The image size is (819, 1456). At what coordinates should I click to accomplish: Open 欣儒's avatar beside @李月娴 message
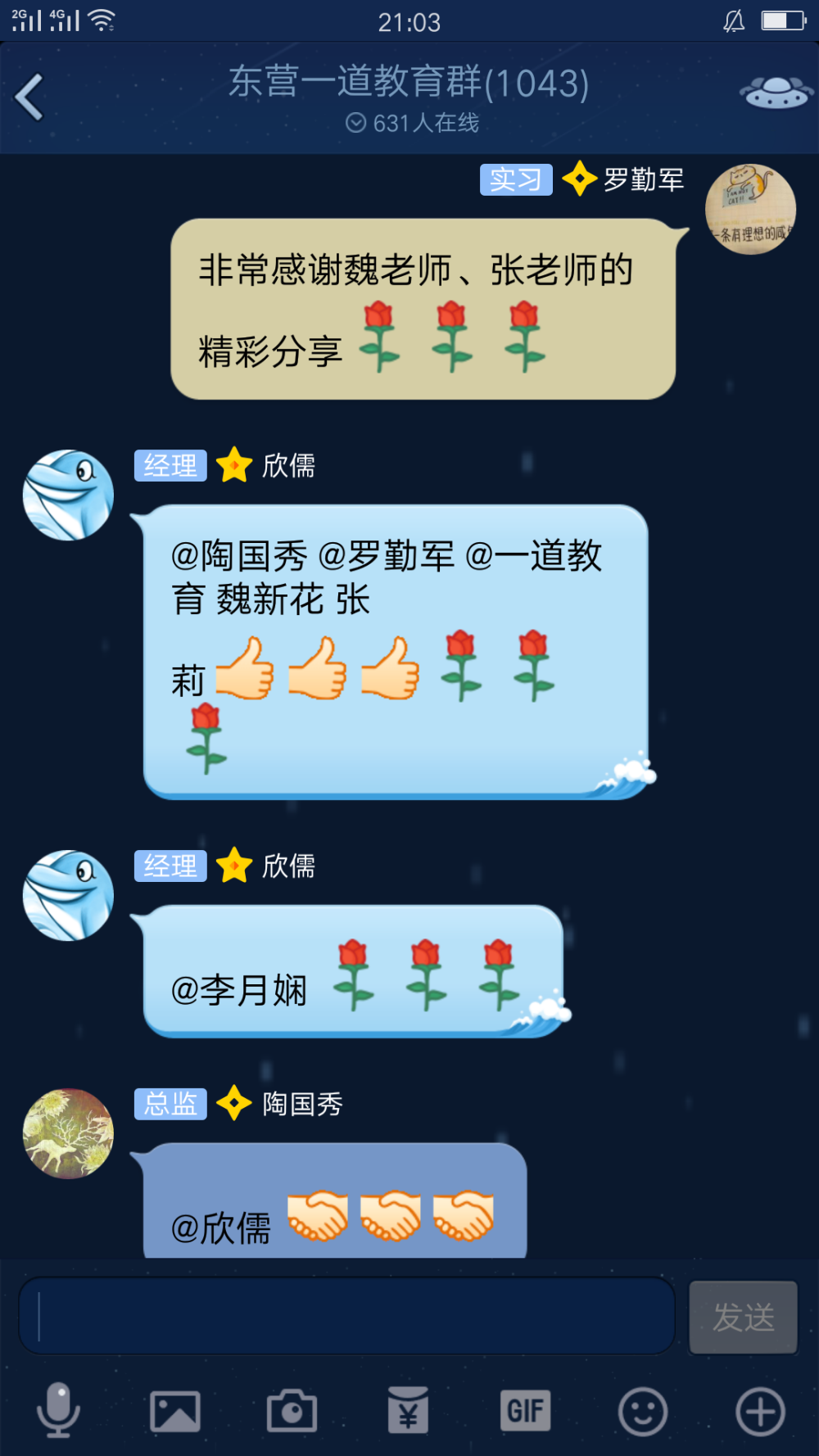tap(68, 895)
